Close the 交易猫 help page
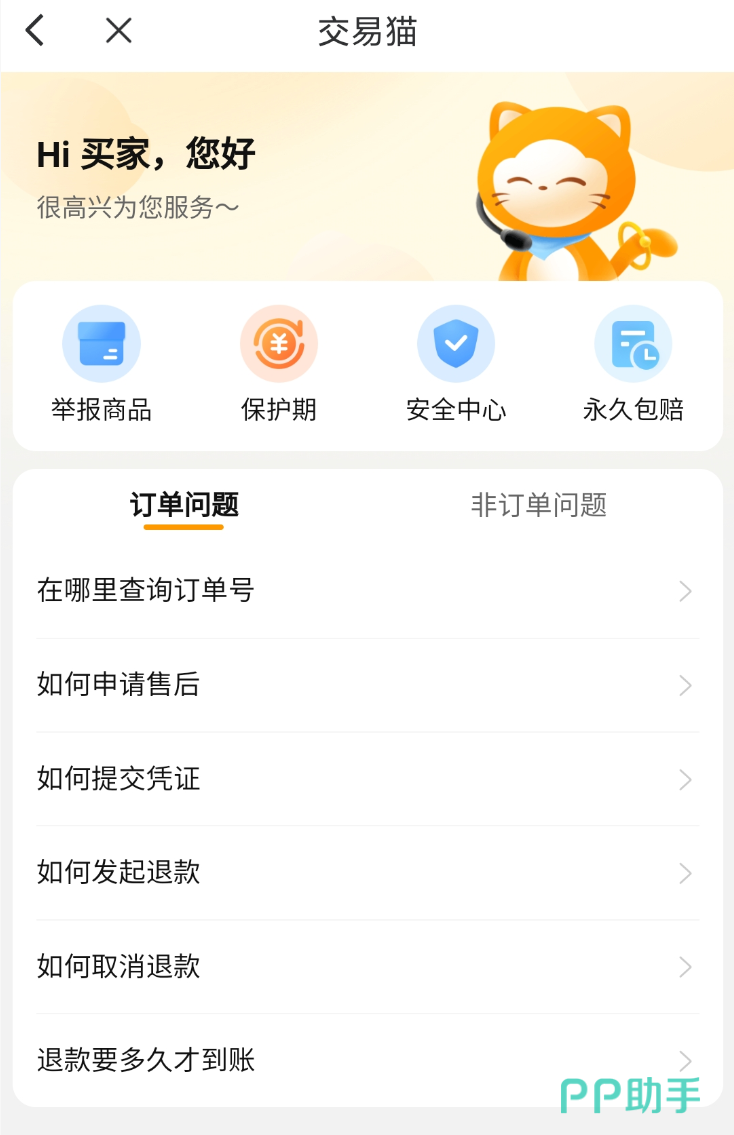 [119, 31]
